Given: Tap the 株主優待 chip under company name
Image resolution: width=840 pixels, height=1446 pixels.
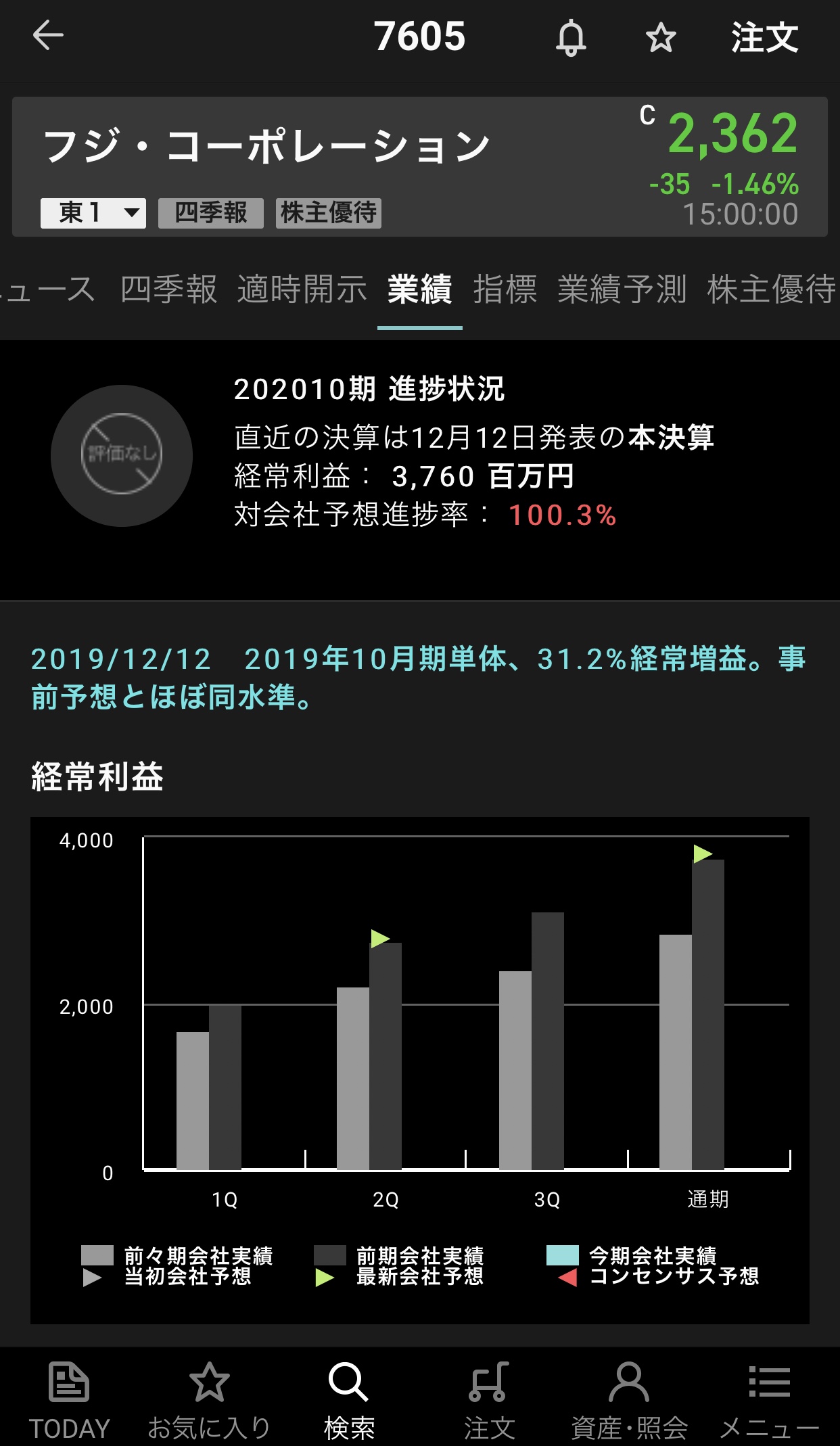Looking at the screenshot, I should (329, 213).
